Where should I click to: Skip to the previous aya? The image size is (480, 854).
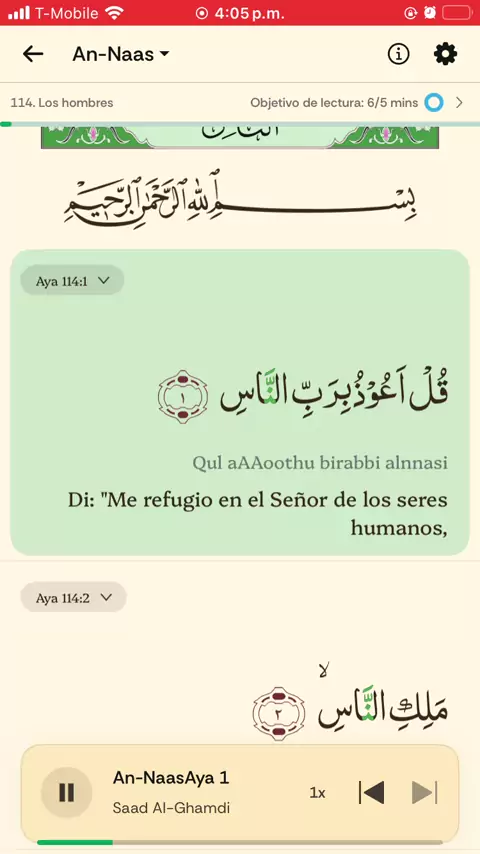[x=372, y=792]
